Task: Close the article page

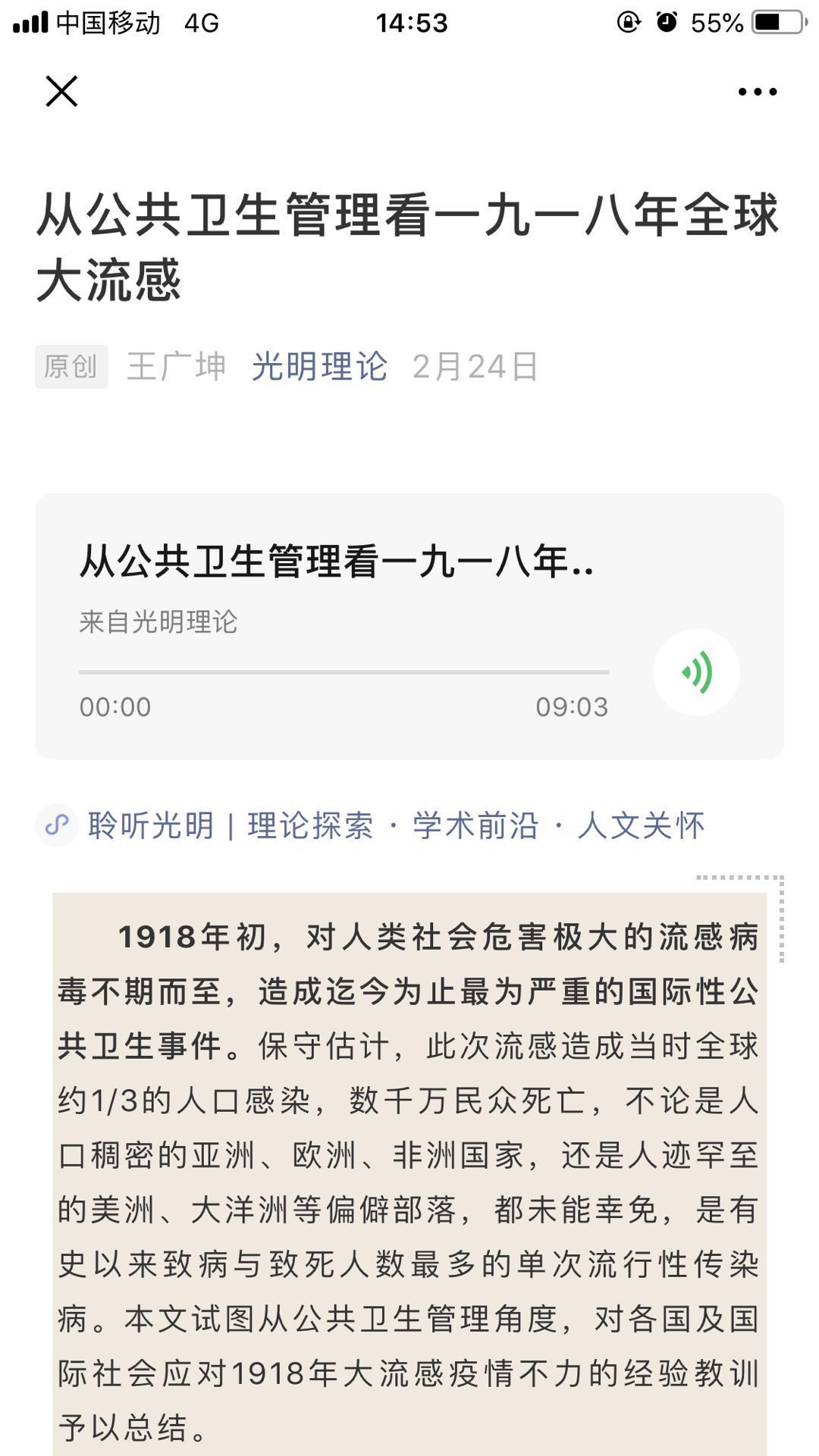Action: (61, 92)
